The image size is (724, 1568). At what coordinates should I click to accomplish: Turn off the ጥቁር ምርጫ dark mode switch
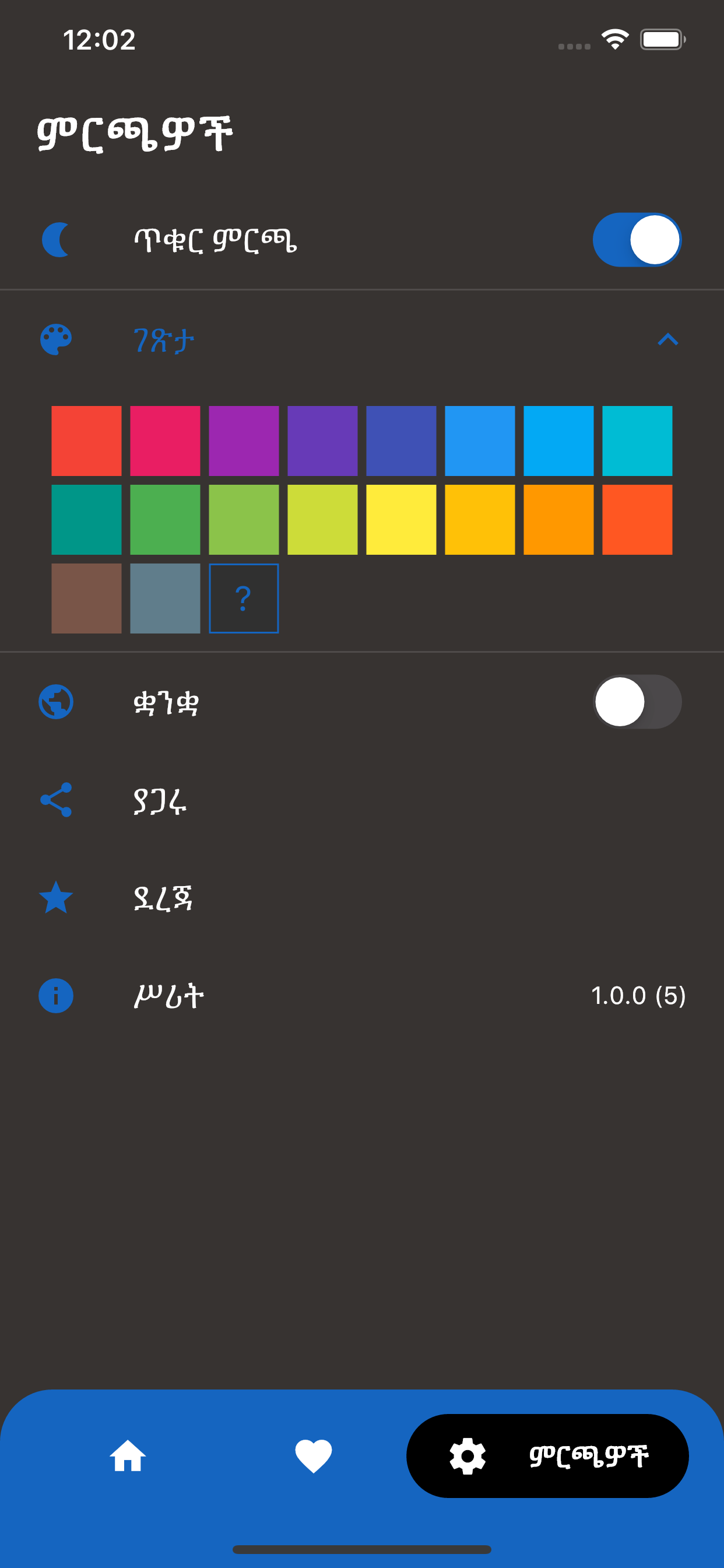(637, 239)
